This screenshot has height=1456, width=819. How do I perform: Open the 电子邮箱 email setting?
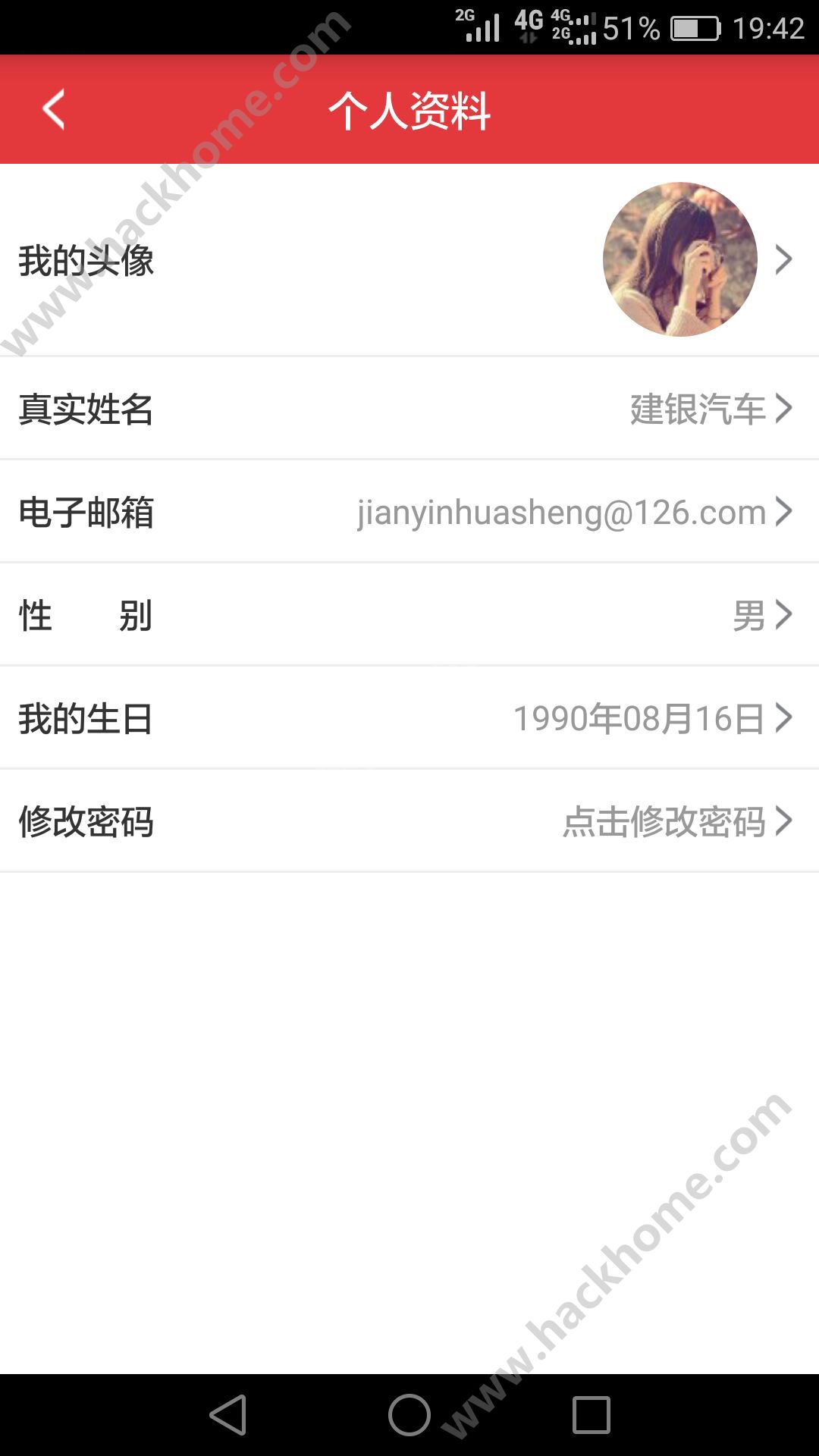tap(409, 512)
